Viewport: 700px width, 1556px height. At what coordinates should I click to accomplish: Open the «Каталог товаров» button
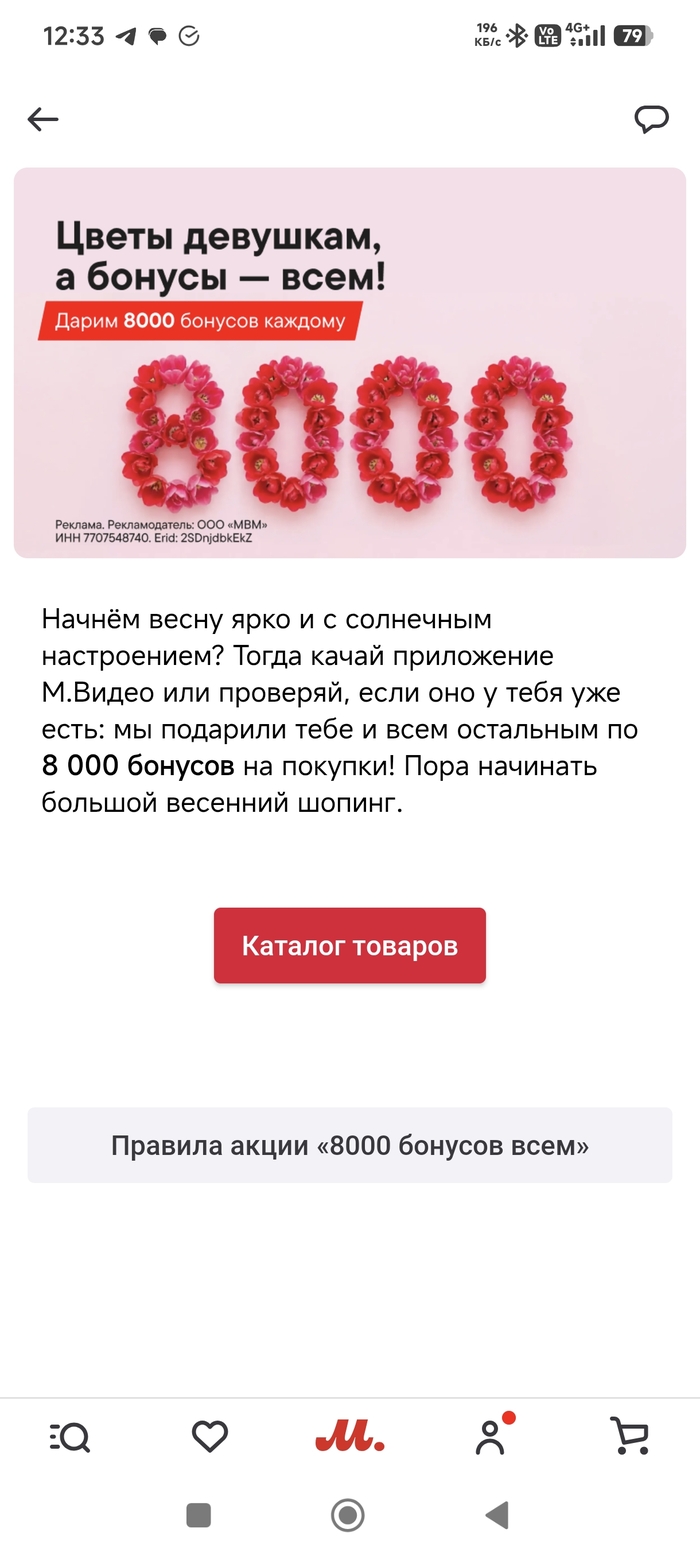pos(349,945)
